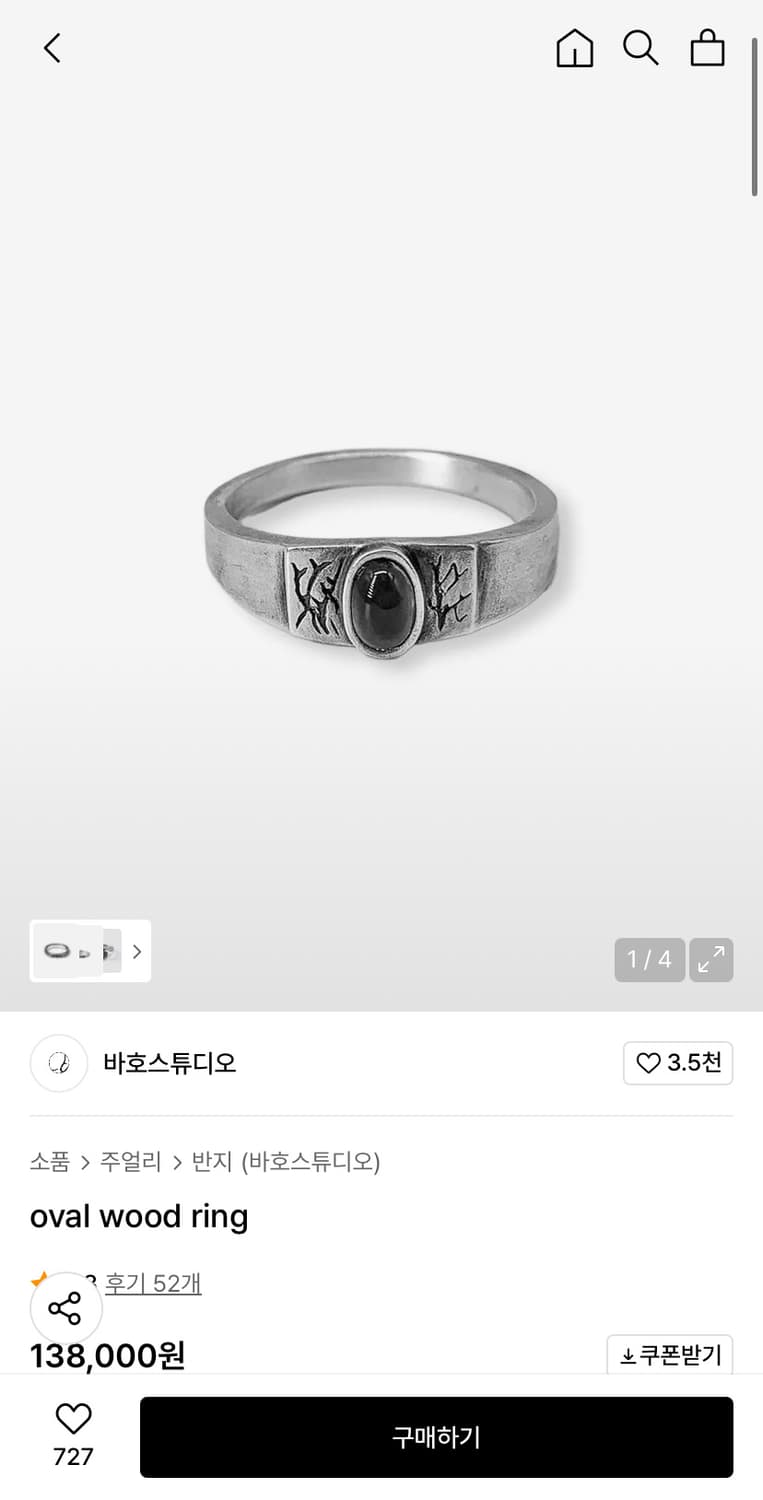Select the oval wood ring product title
763x1500 pixels.
[x=138, y=1217]
